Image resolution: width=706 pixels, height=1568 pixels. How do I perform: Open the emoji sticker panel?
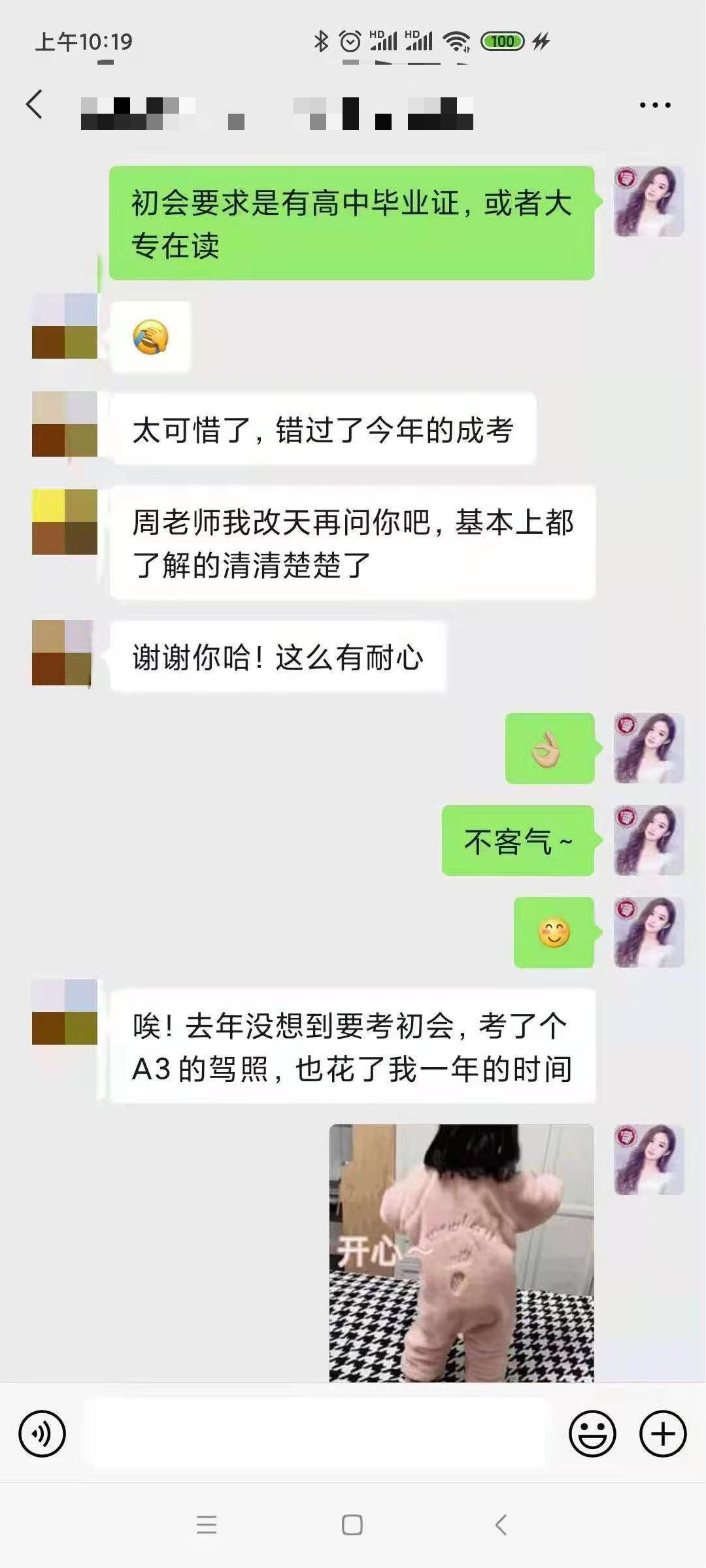point(592,1434)
